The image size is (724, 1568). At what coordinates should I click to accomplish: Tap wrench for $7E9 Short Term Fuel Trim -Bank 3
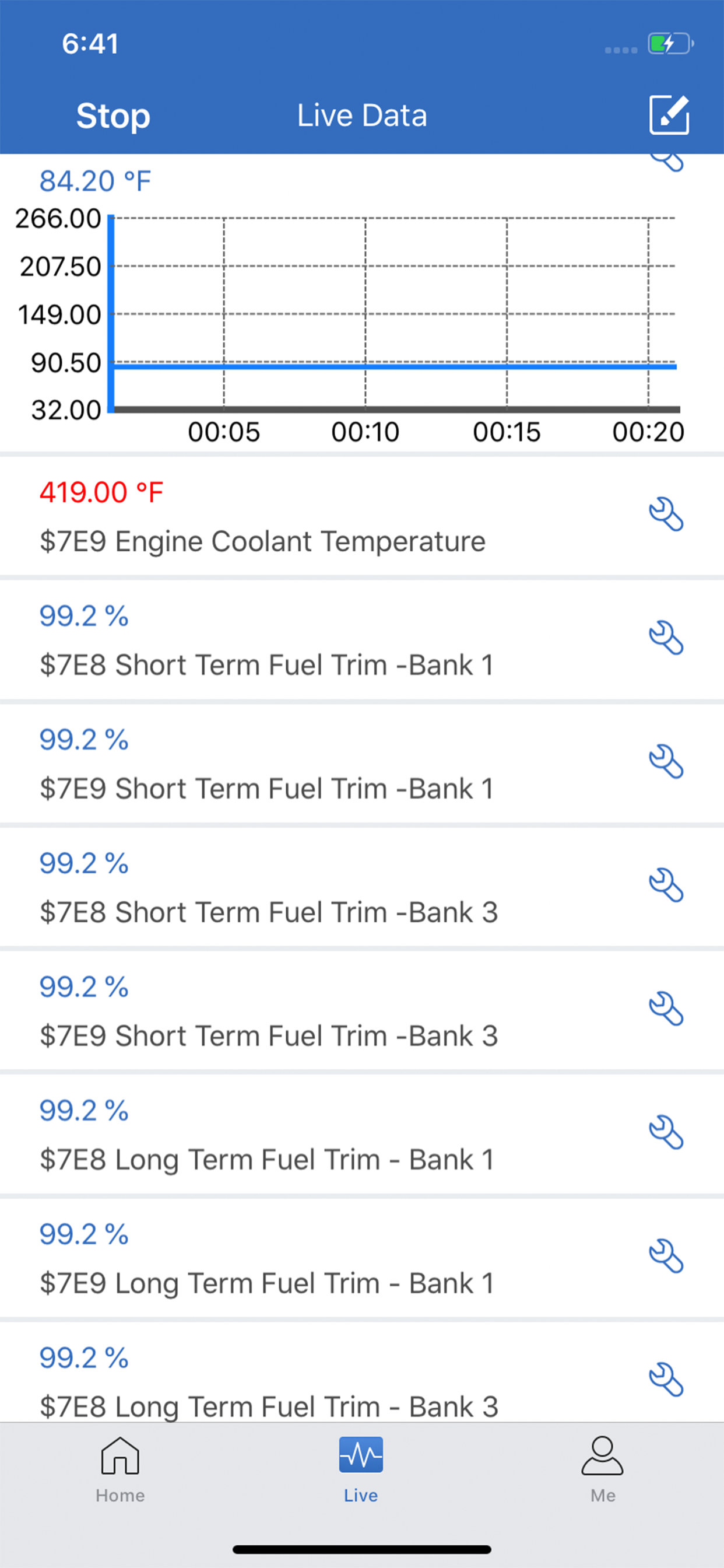coord(666,1009)
